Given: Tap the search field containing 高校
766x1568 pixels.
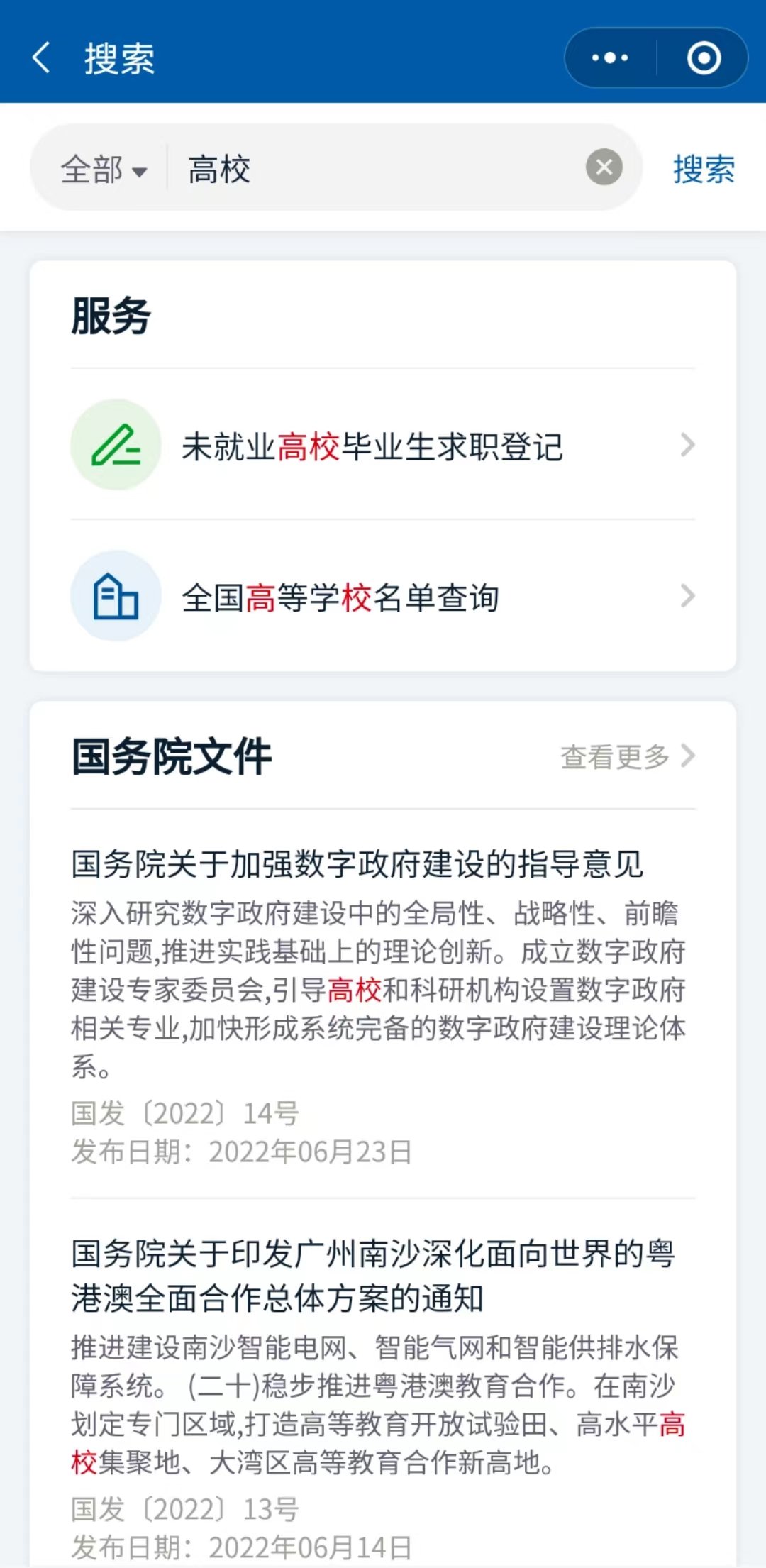Looking at the screenshot, I should [376, 170].
